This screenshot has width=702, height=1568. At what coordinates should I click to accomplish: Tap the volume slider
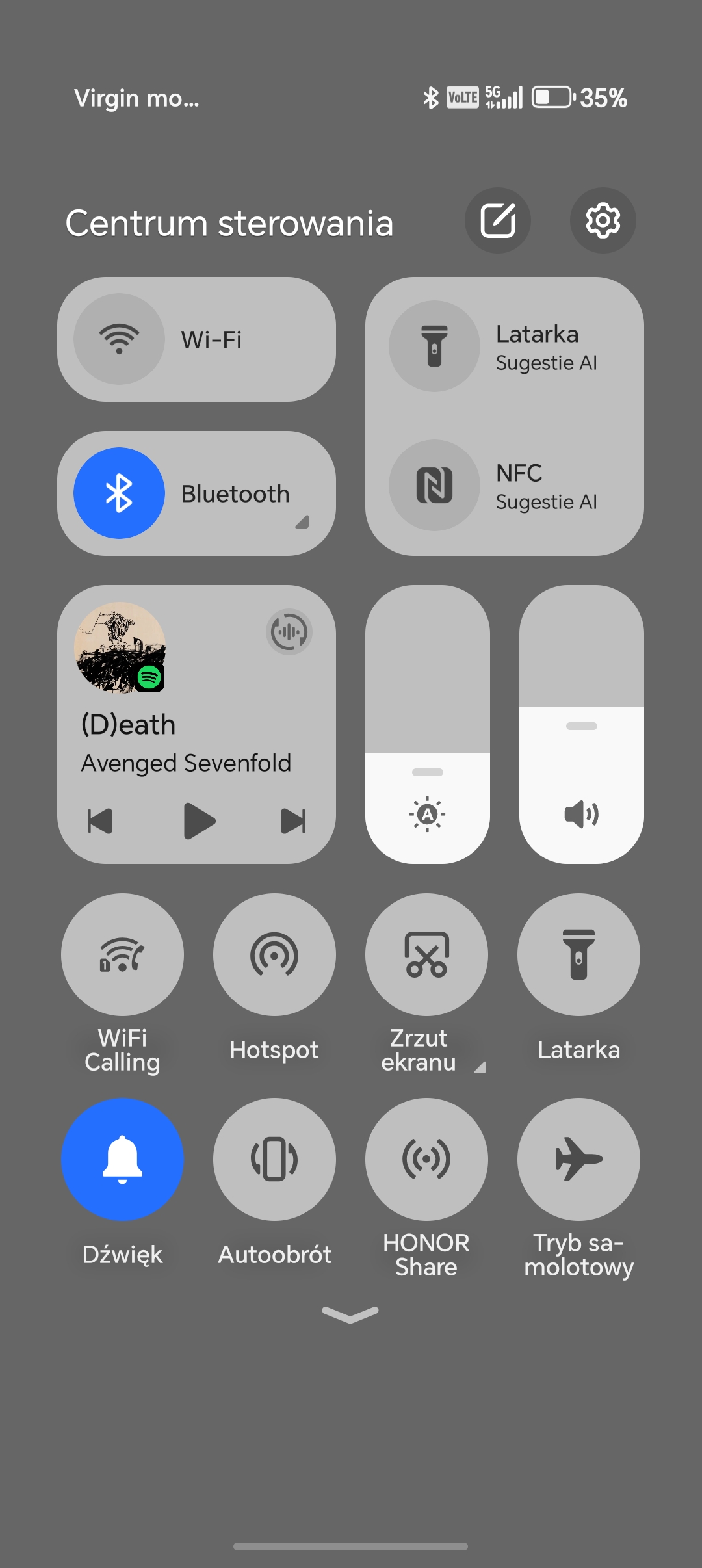(581, 724)
